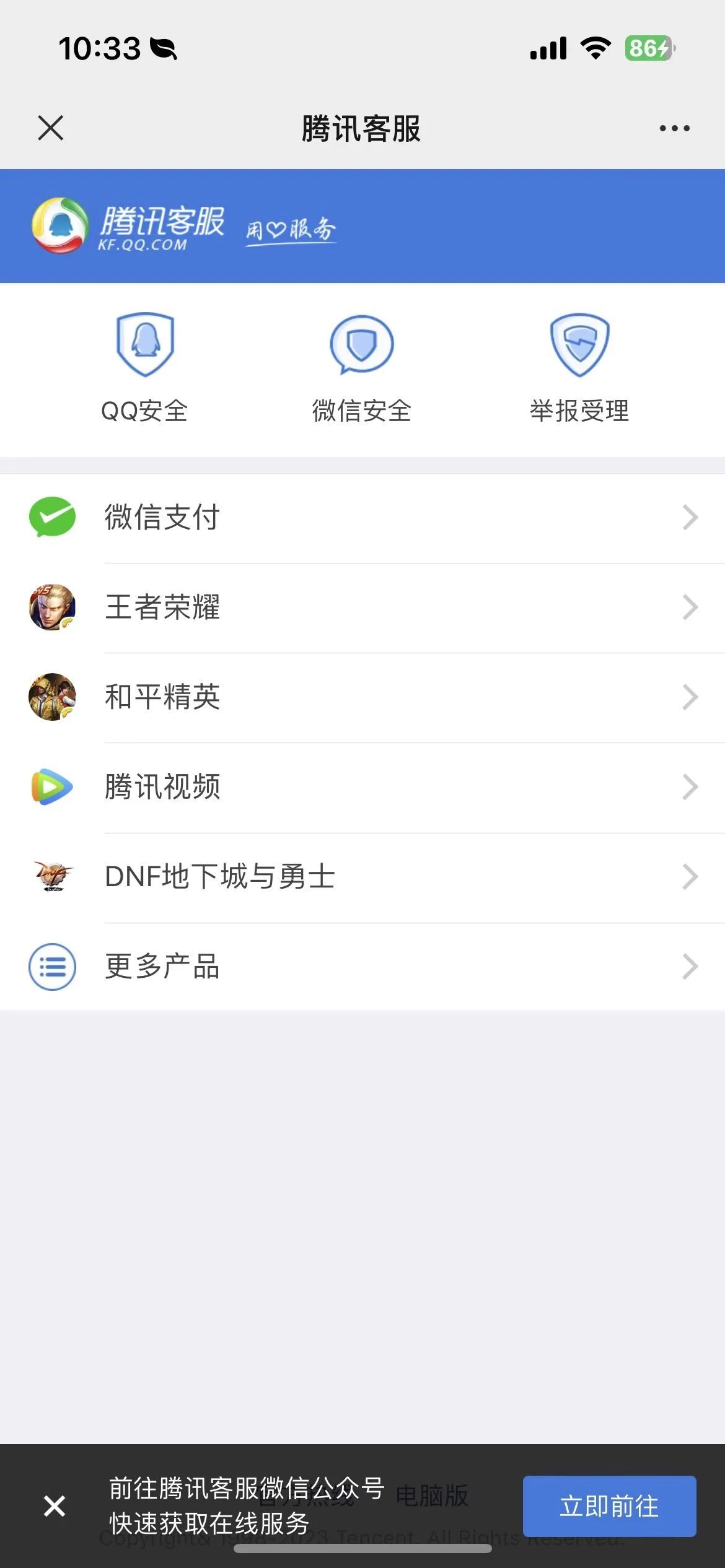
Task: Choose DNF地下城与勇士
Action: click(x=362, y=877)
